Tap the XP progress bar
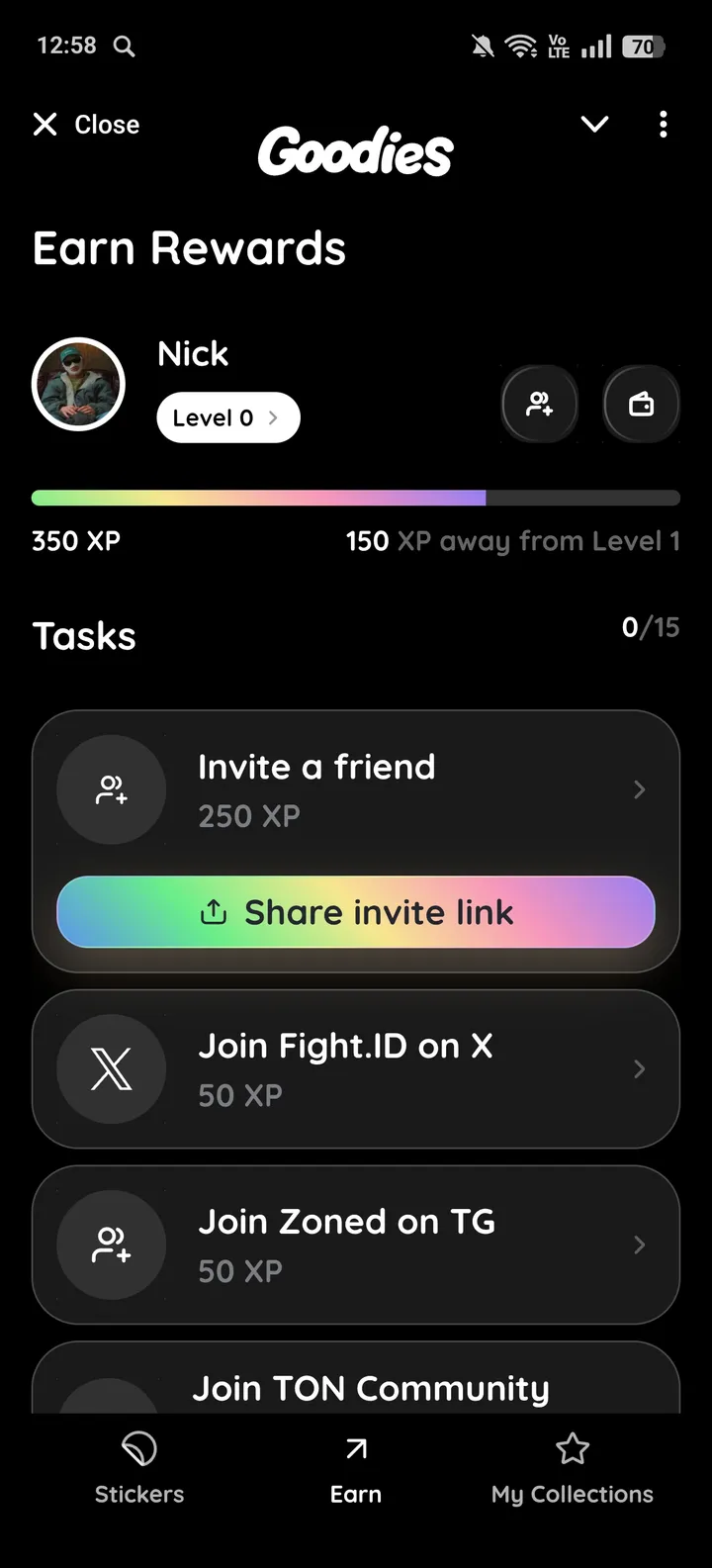This screenshot has width=712, height=1568. (356, 497)
